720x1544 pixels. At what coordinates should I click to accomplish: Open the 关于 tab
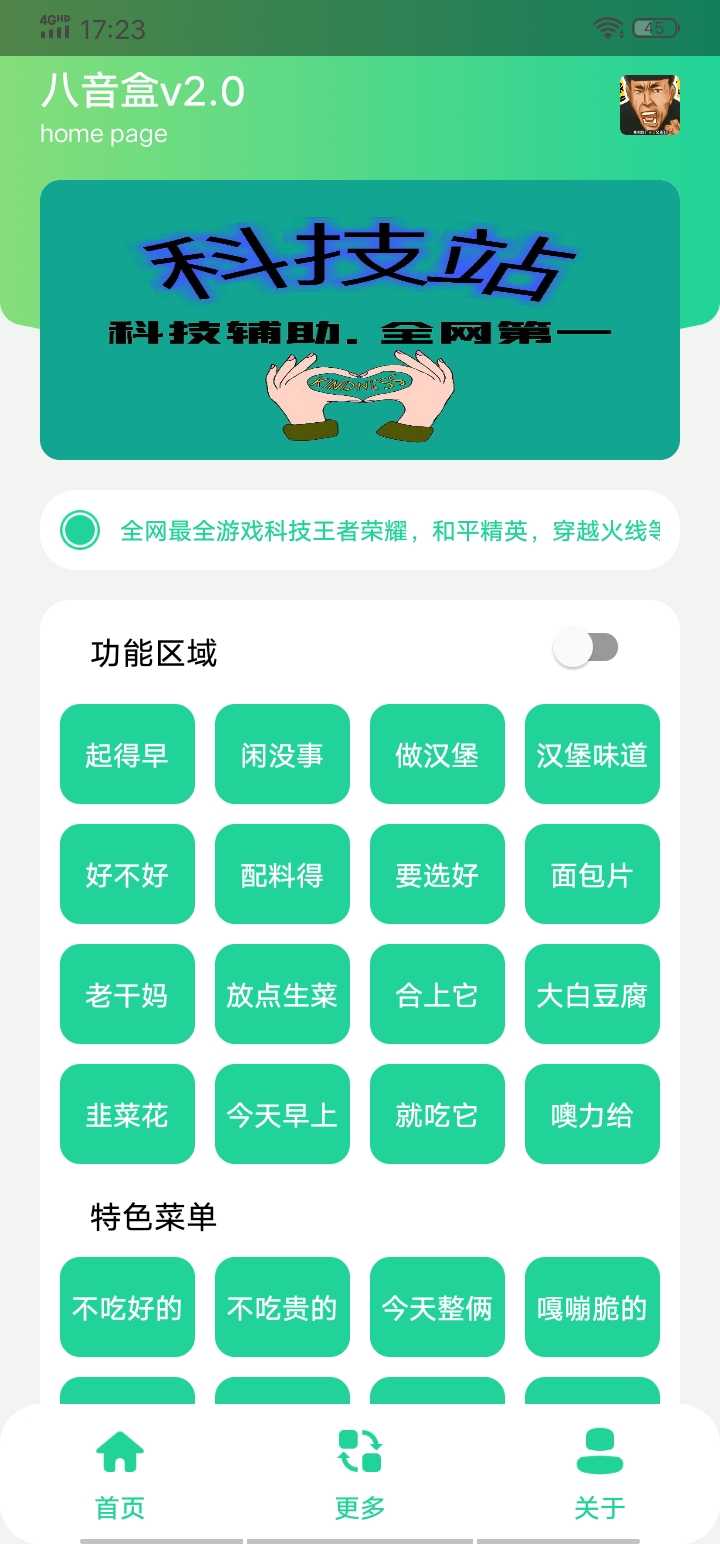(600, 1474)
